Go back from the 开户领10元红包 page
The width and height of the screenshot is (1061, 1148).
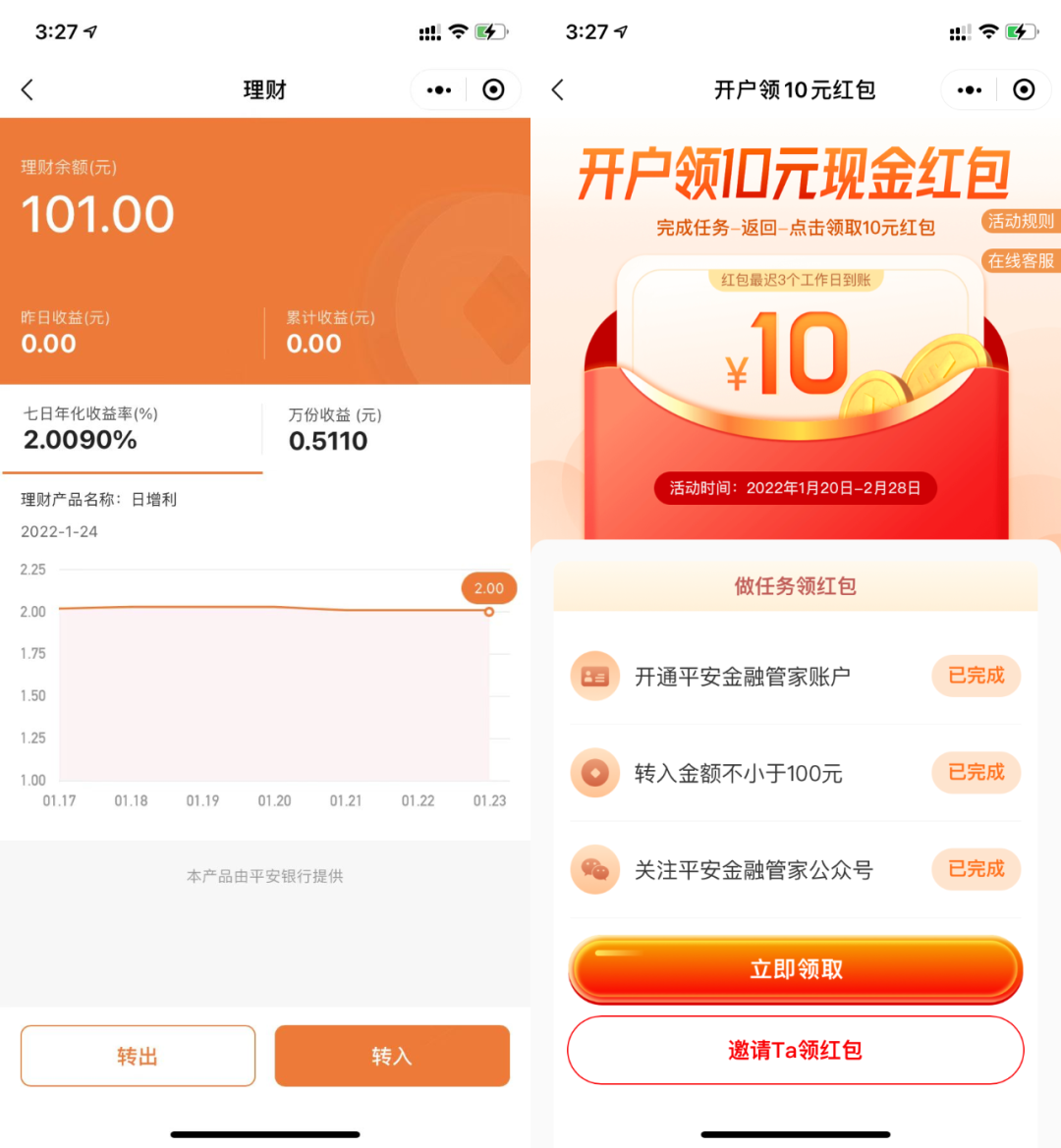coord(558,90)
